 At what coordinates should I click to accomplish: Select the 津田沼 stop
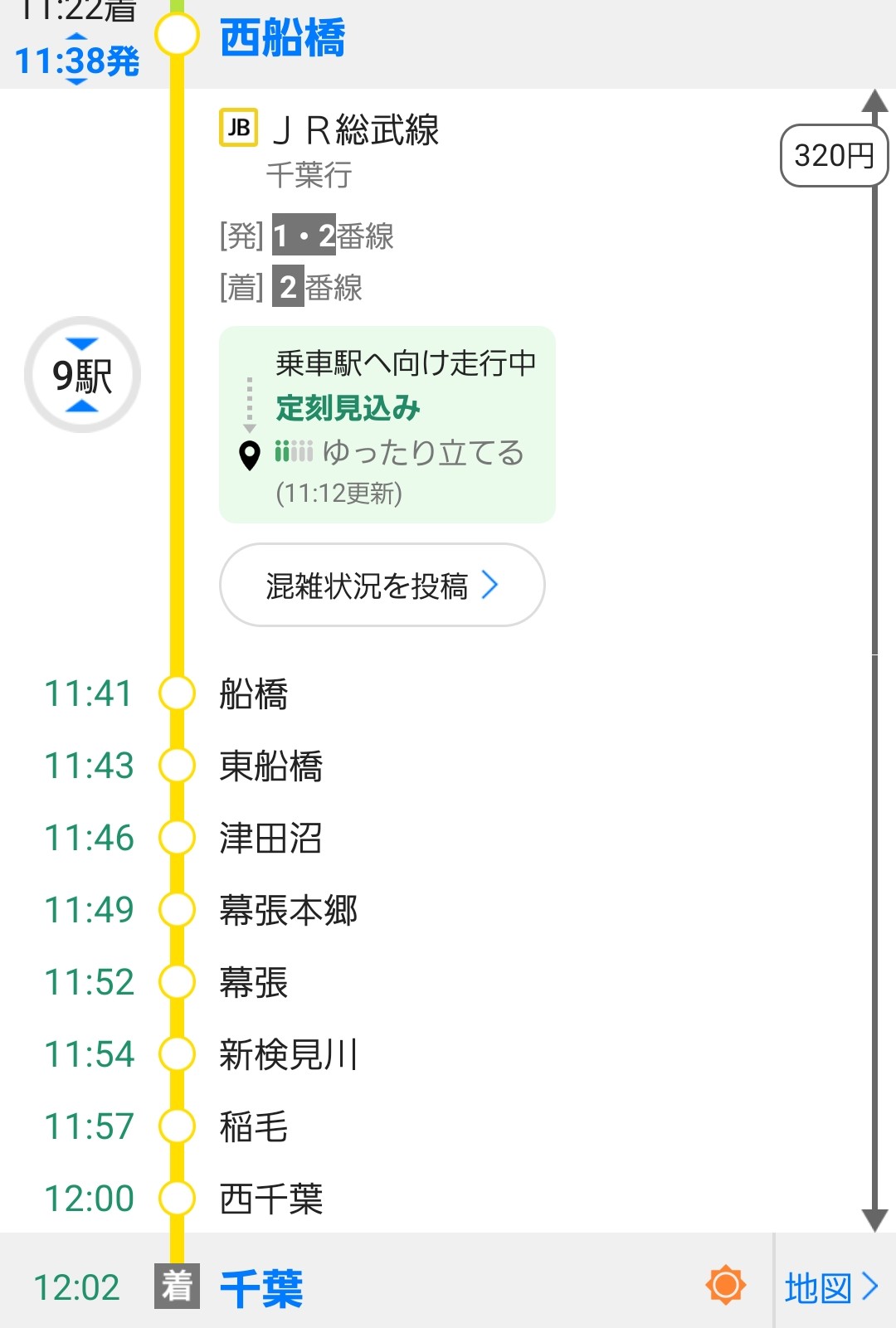pyautogui.click(x=270, y=838)
